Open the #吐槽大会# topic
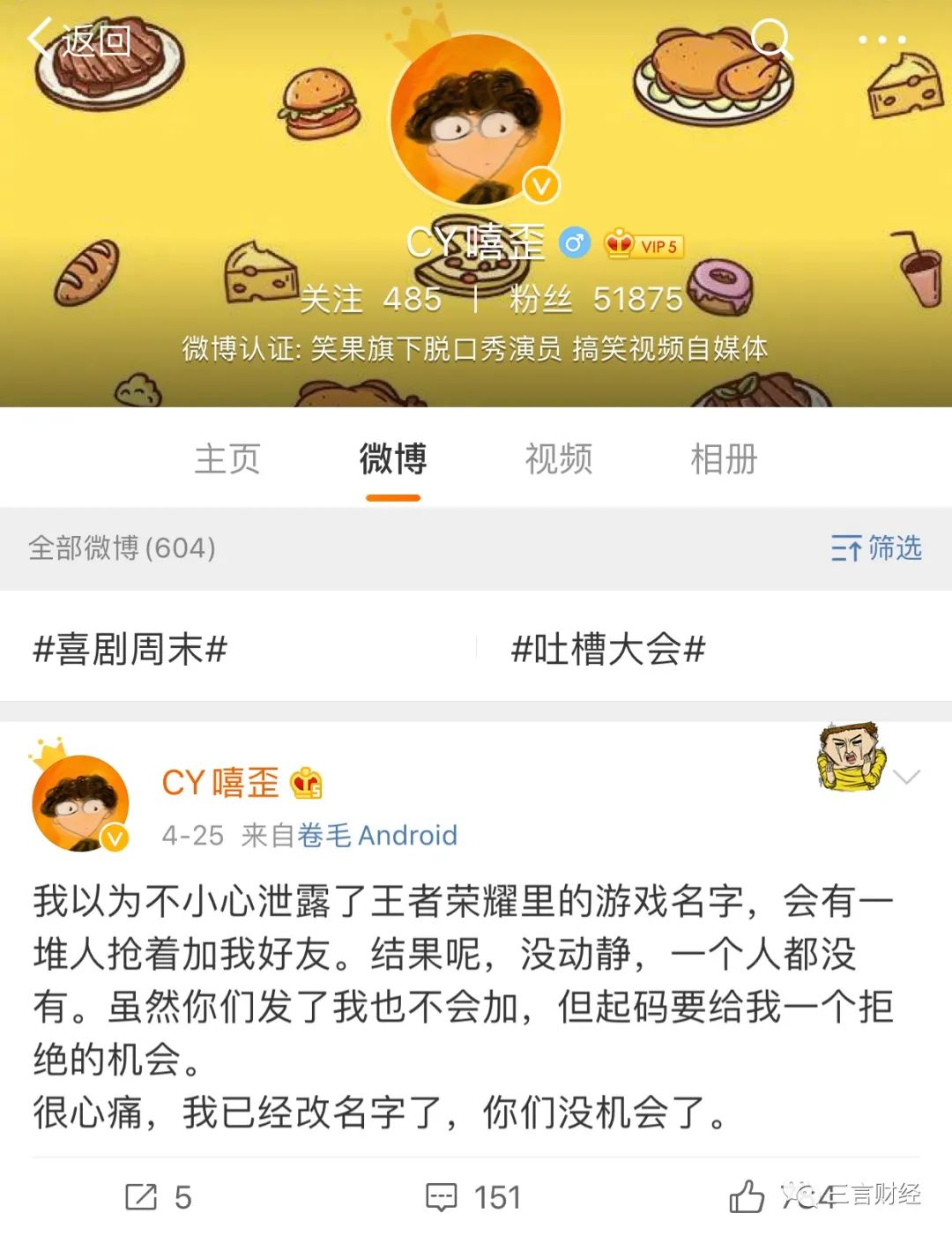Screen dimensions: 952x1236 608,650
